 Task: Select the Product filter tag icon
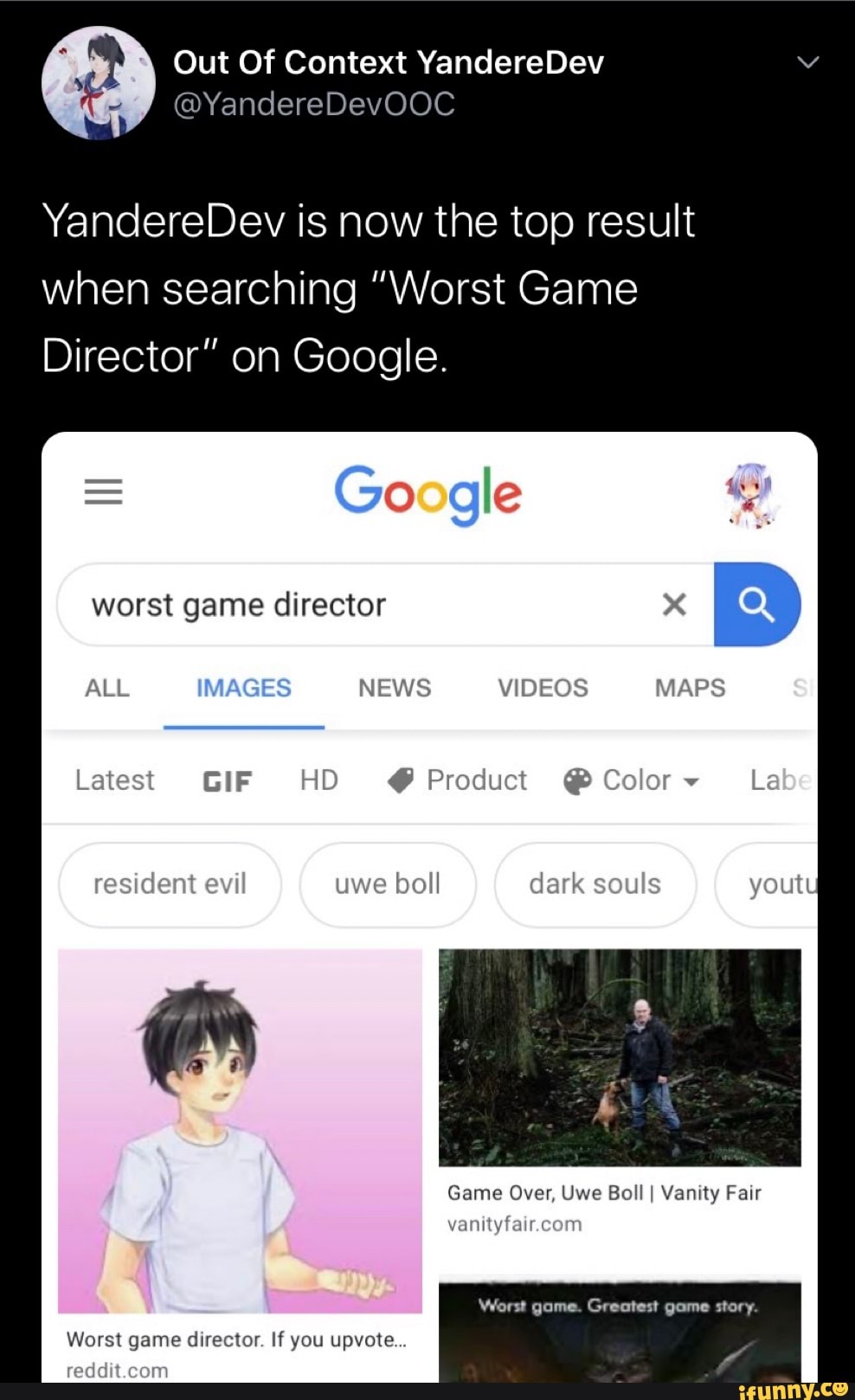pyautogui.click(x=403, y=780)
